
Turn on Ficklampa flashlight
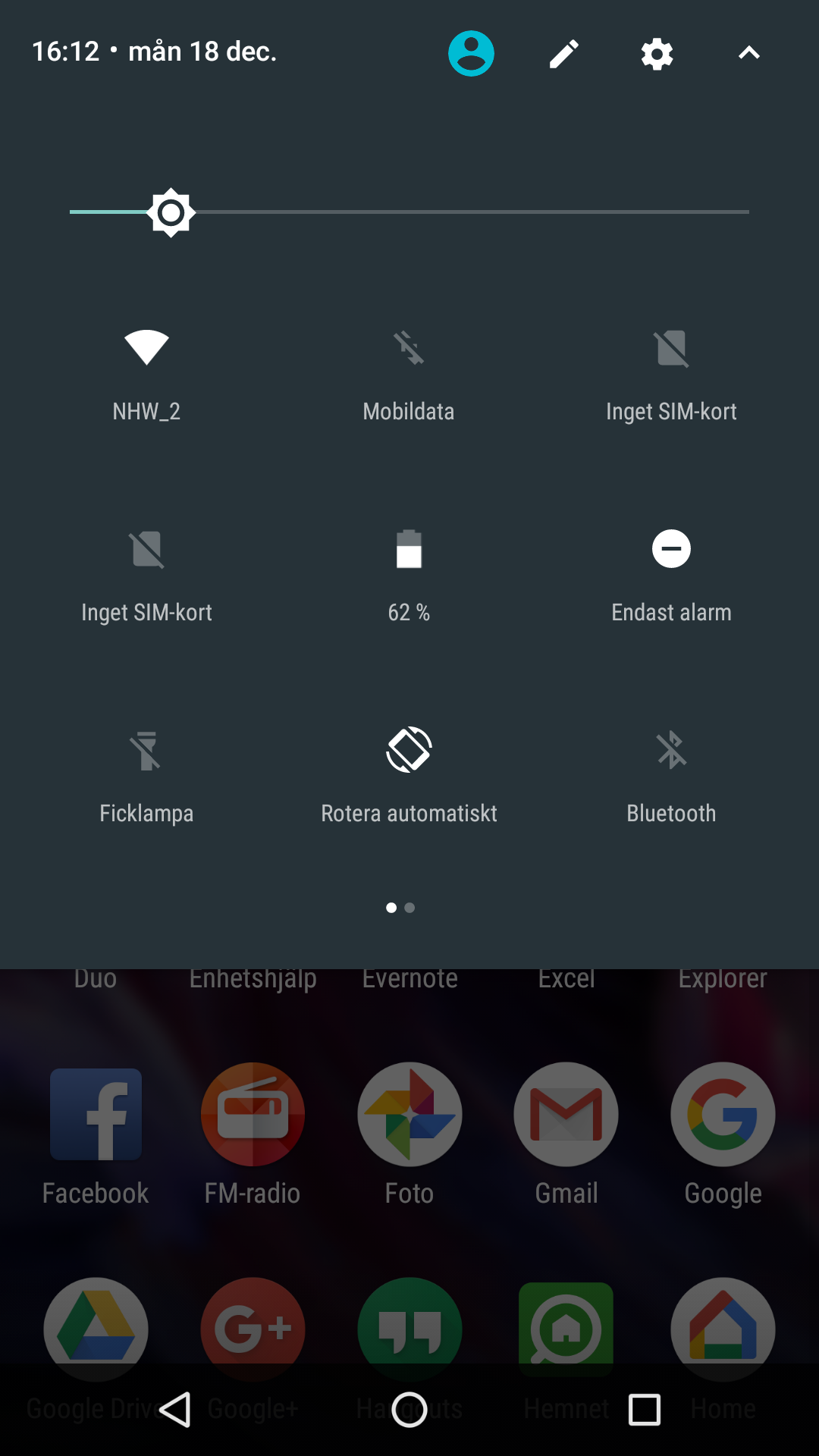(x=146, y=751)
